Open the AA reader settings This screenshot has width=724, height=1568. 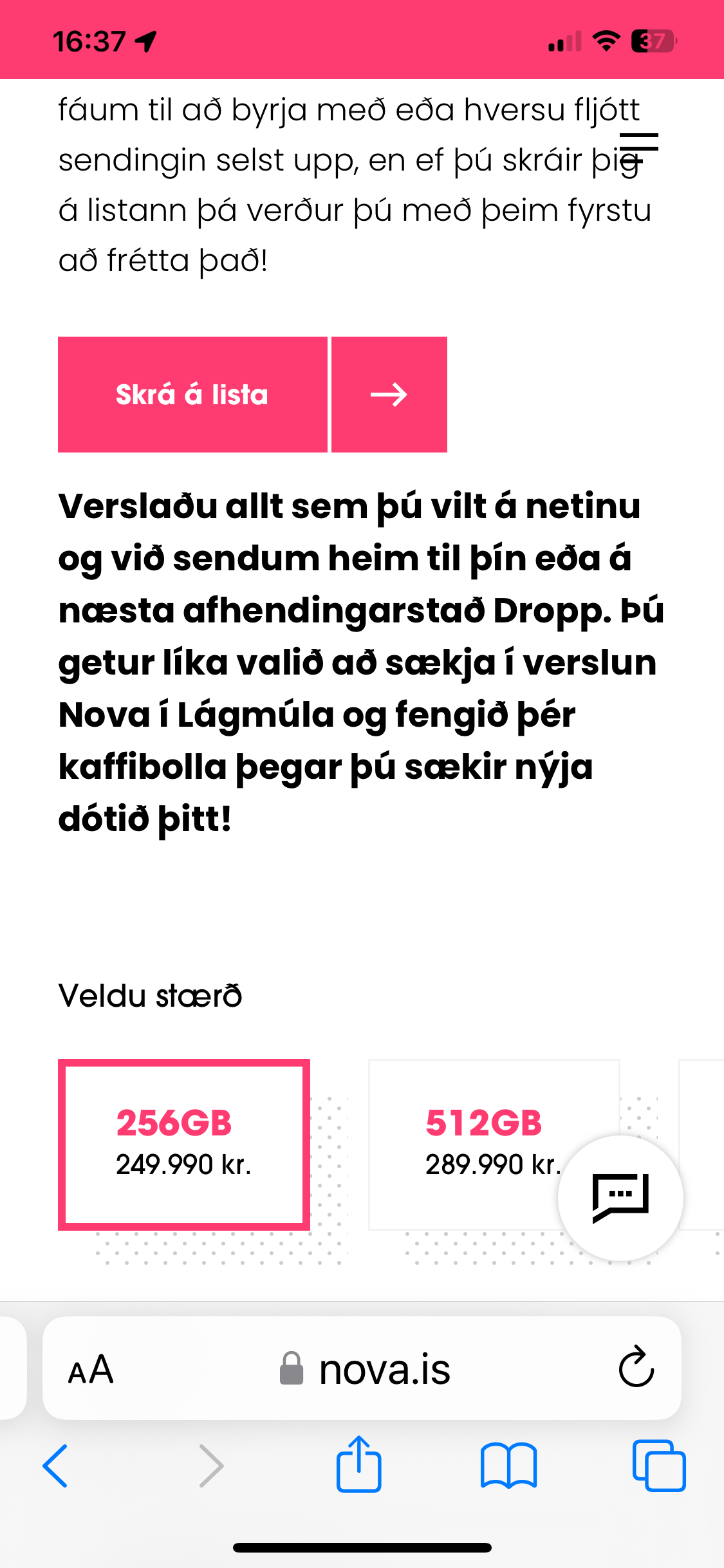pyautogui.click(x=91, y=1369)
